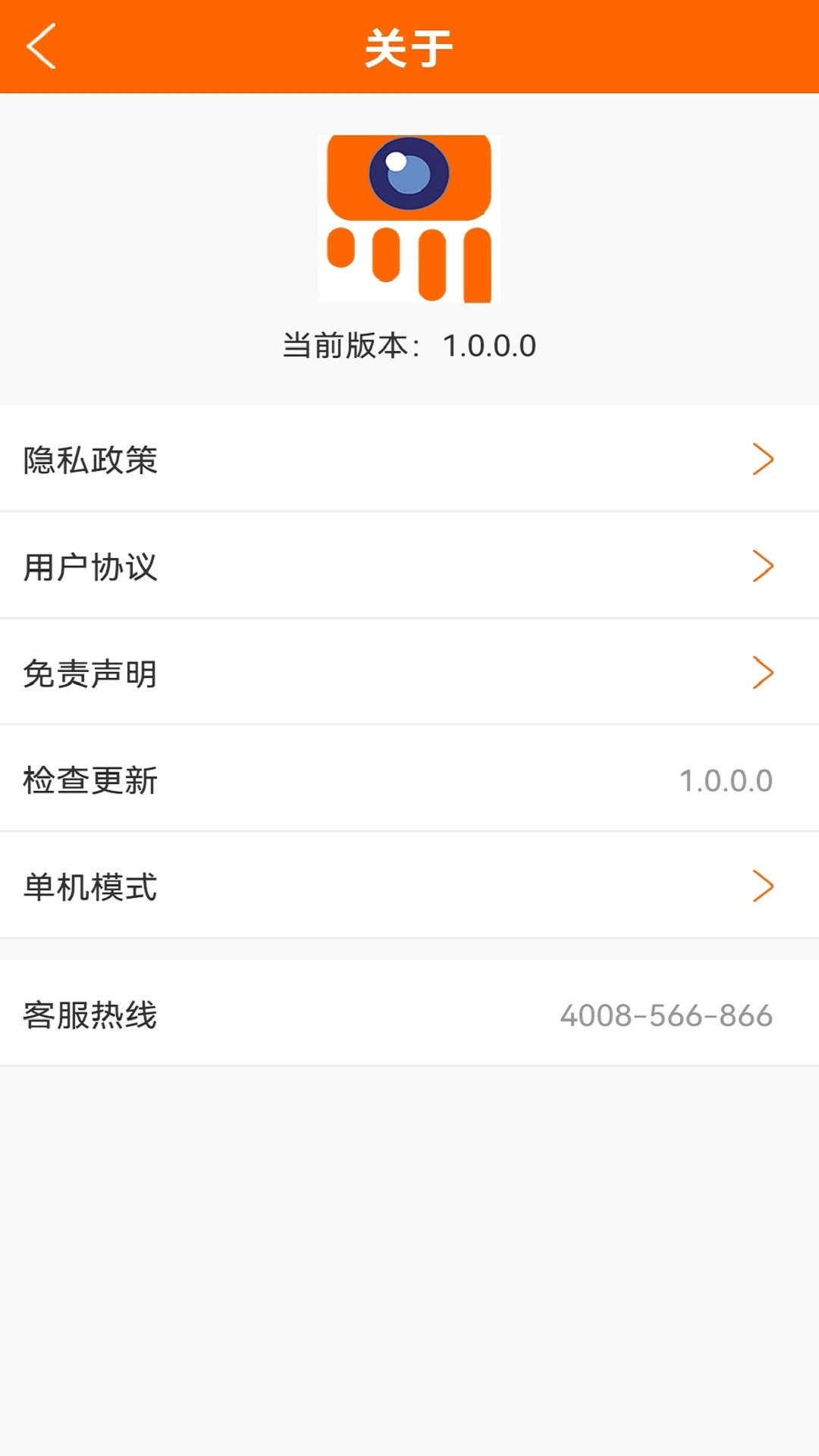Expand the 免责声明 disclaimer entry
819x1456 pixels.
[x=409, y=672]
